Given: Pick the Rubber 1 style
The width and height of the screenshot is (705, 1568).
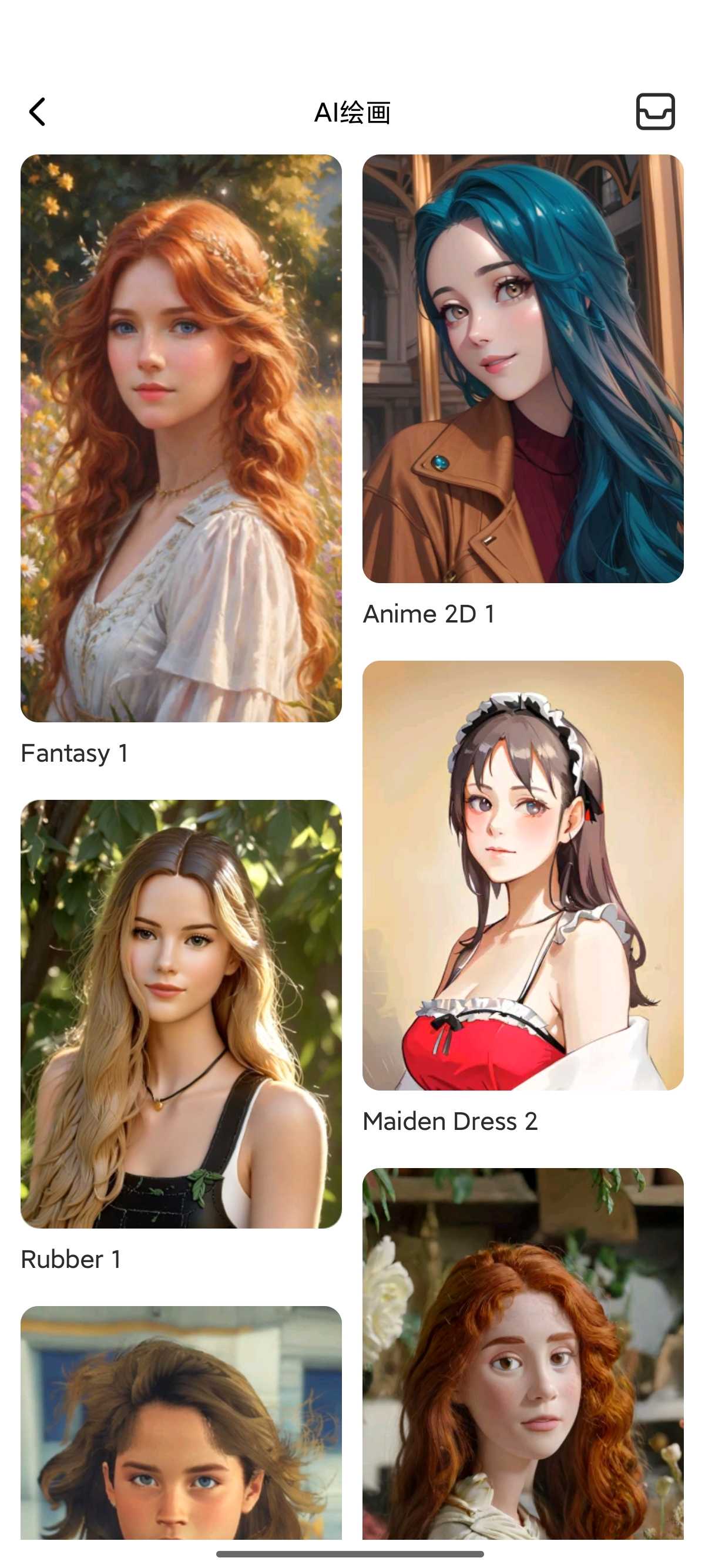Looking at the screenshot, I should point(181,1014).
